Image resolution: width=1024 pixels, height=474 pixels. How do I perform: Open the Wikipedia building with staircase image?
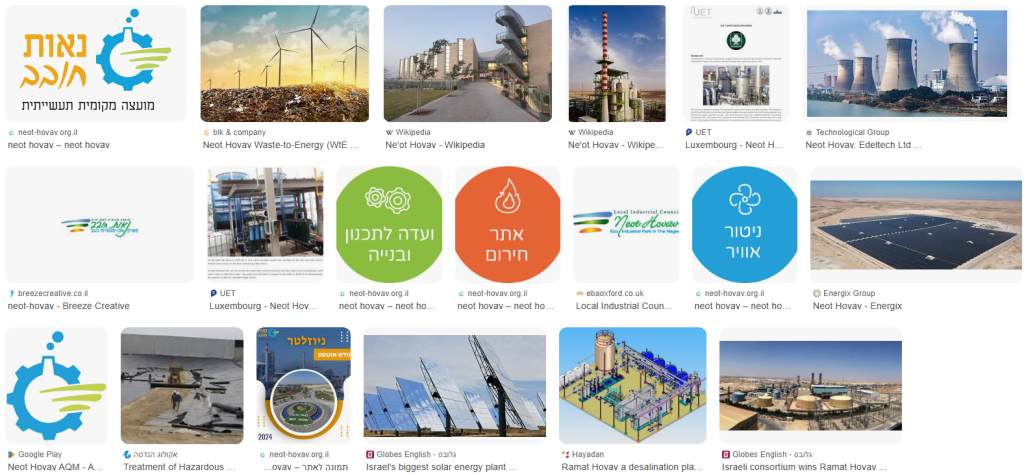tap(467, 64)
